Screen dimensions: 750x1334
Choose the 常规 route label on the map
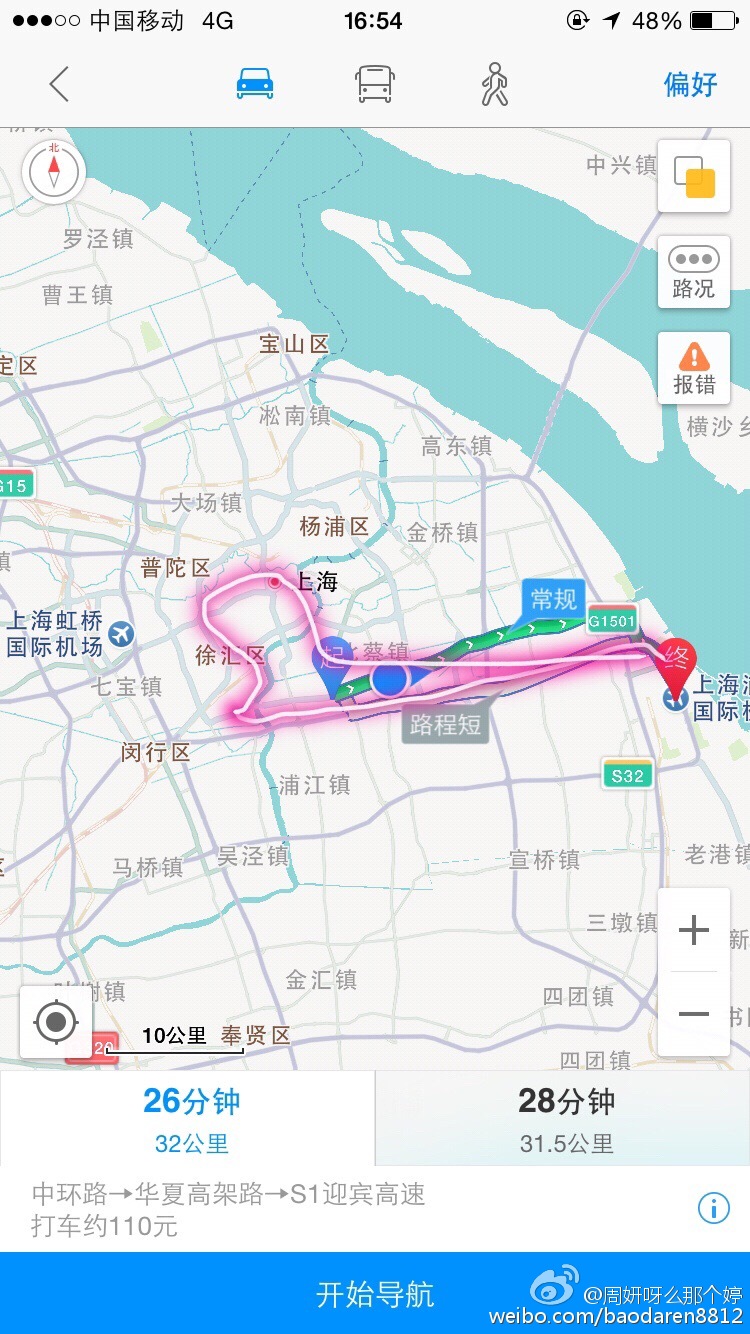(554, 599)
